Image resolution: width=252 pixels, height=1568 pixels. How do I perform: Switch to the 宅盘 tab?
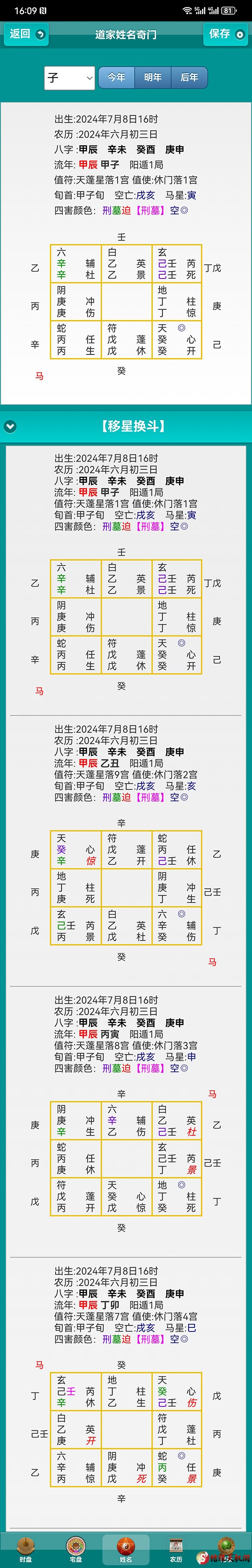(x=76, y=1550)
